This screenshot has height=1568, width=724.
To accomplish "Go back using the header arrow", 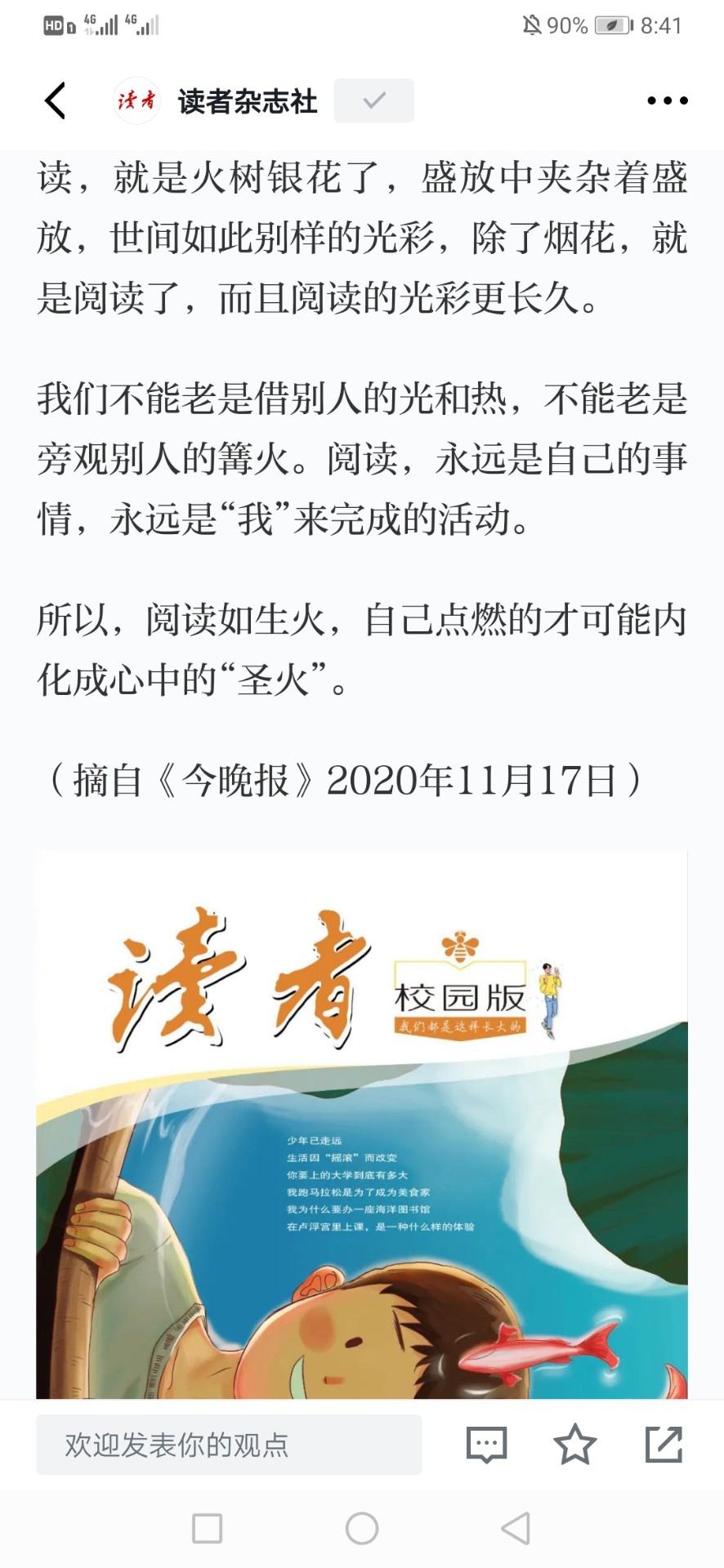I will tap(55, 101).
